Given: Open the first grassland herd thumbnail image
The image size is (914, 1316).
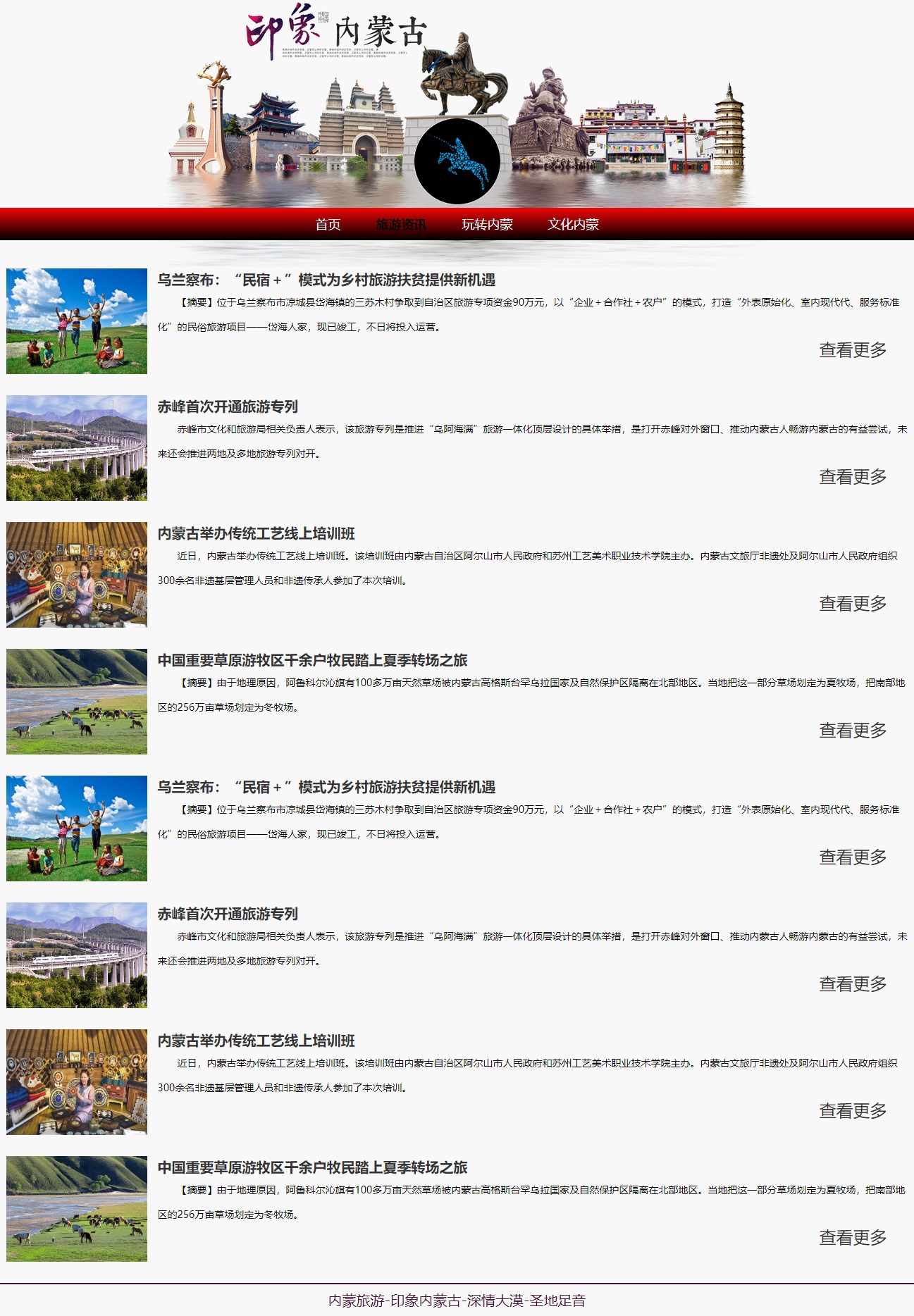Looking at the screenshot, I should tap(77, 702).
